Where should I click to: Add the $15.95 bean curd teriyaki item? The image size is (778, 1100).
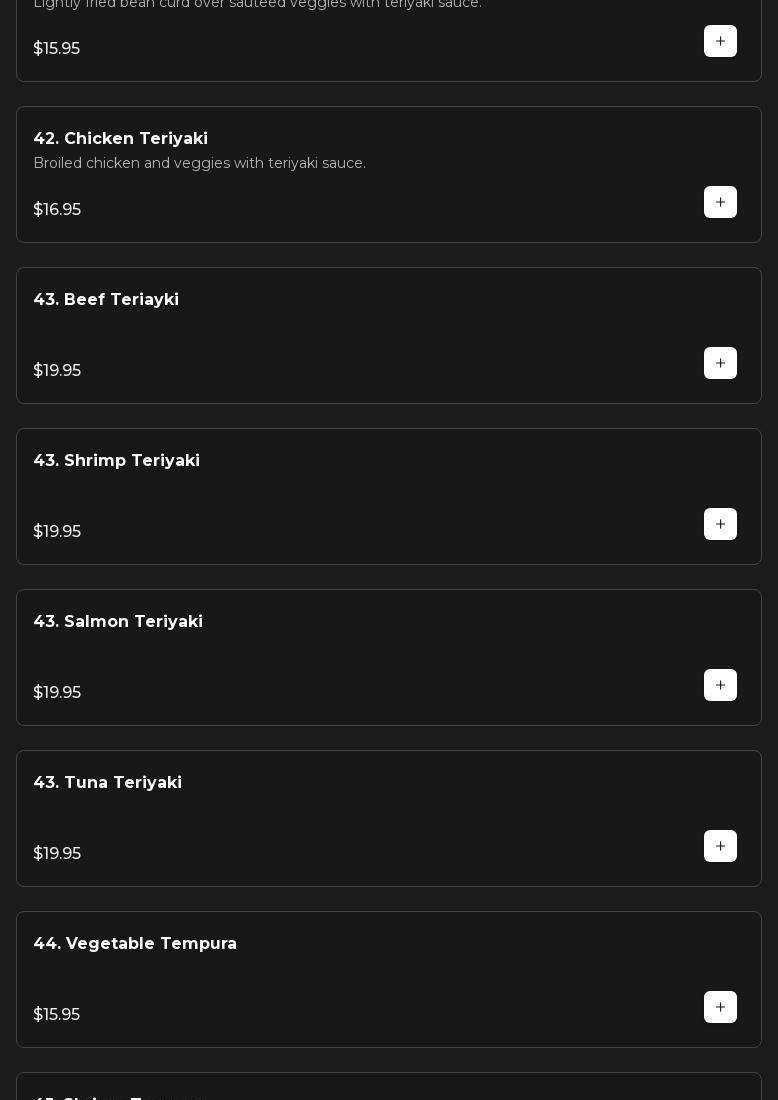[x=720, y=41]
